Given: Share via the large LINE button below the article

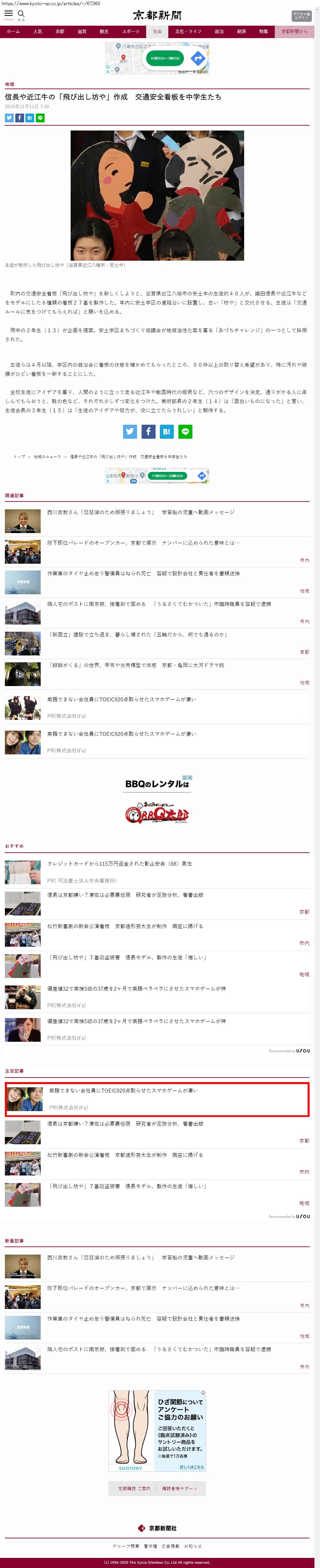Looking at the screenshot, I should pos(185,432).
